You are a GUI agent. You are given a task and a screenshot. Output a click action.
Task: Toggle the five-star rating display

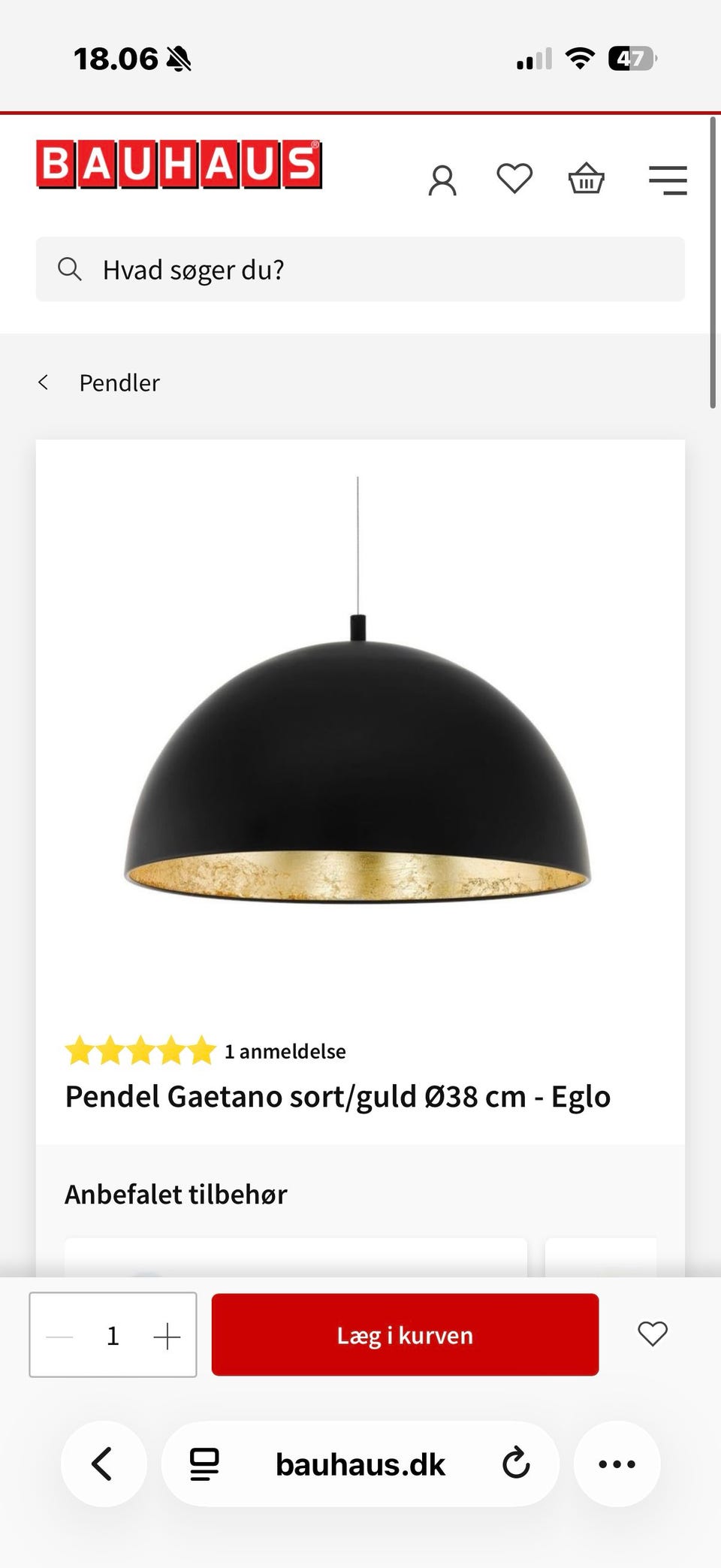click(x=139, y=1051)
